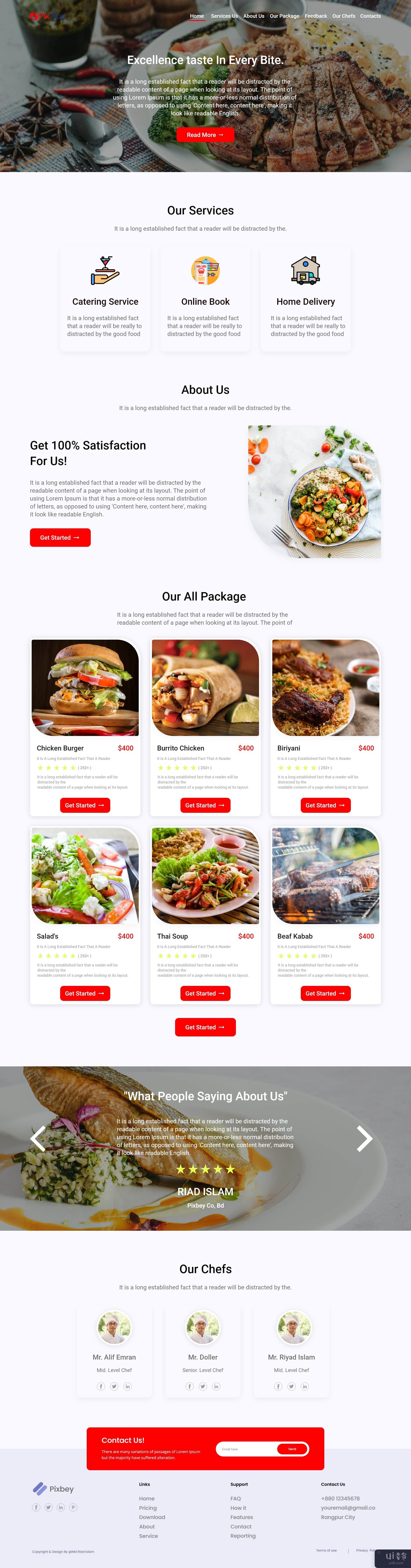Choose Get Started on the Chicken Burger card

tap(85, 805)
